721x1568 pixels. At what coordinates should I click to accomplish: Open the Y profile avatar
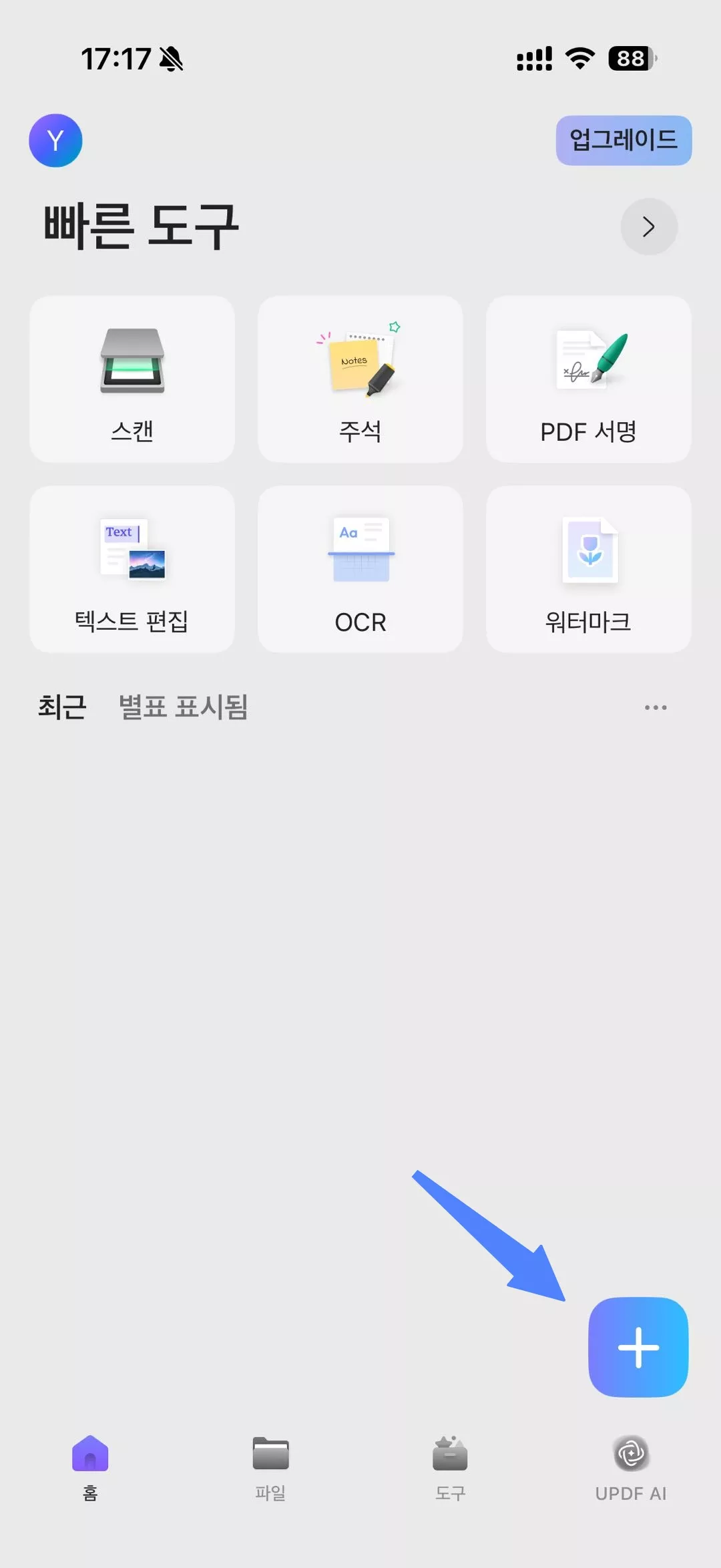(x=55, y=140)
